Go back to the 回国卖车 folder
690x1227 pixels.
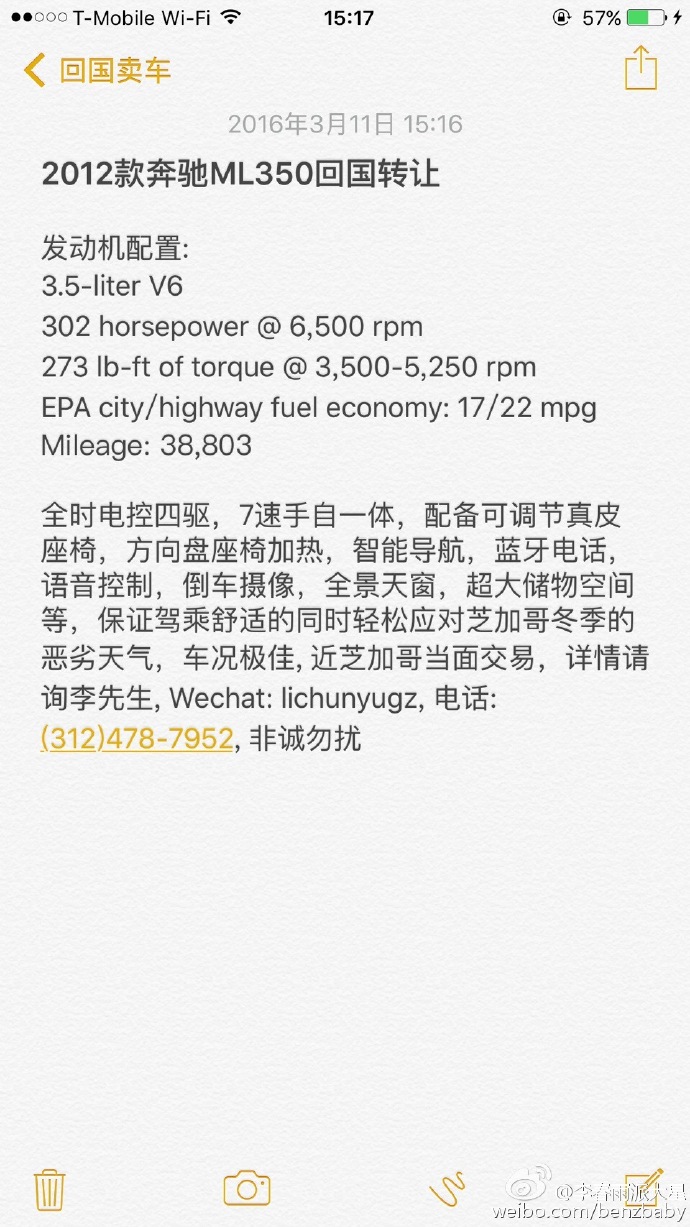pyautogui.click(x=97, y=70)
